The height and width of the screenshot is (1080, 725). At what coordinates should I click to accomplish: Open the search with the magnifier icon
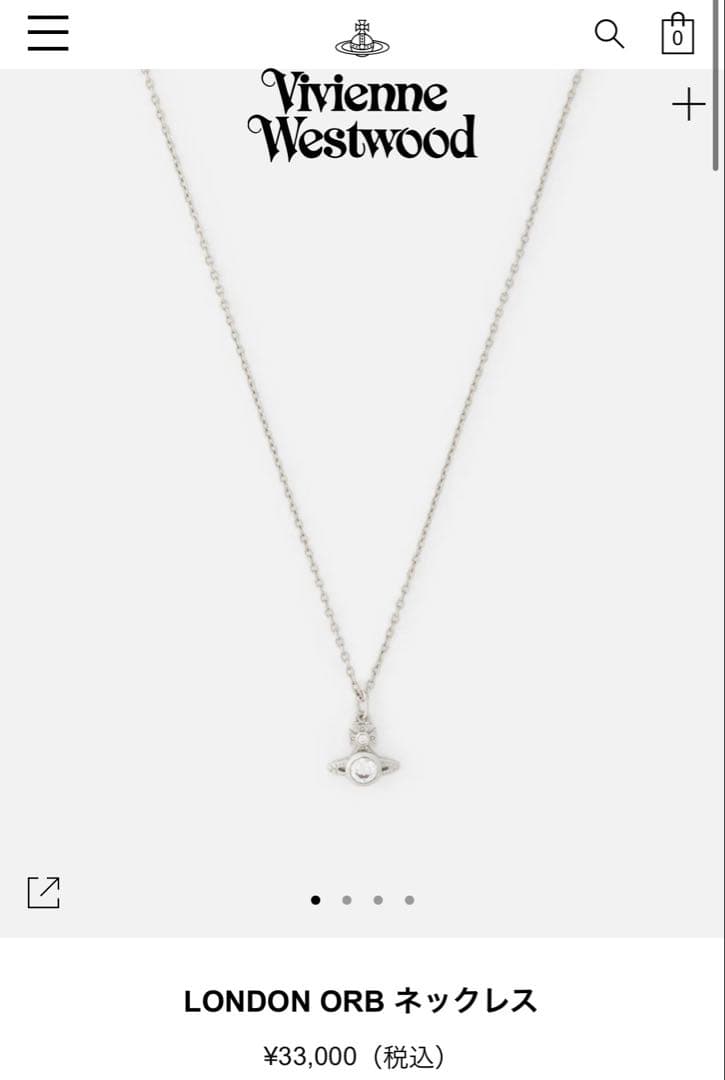[x=608, y=34]
